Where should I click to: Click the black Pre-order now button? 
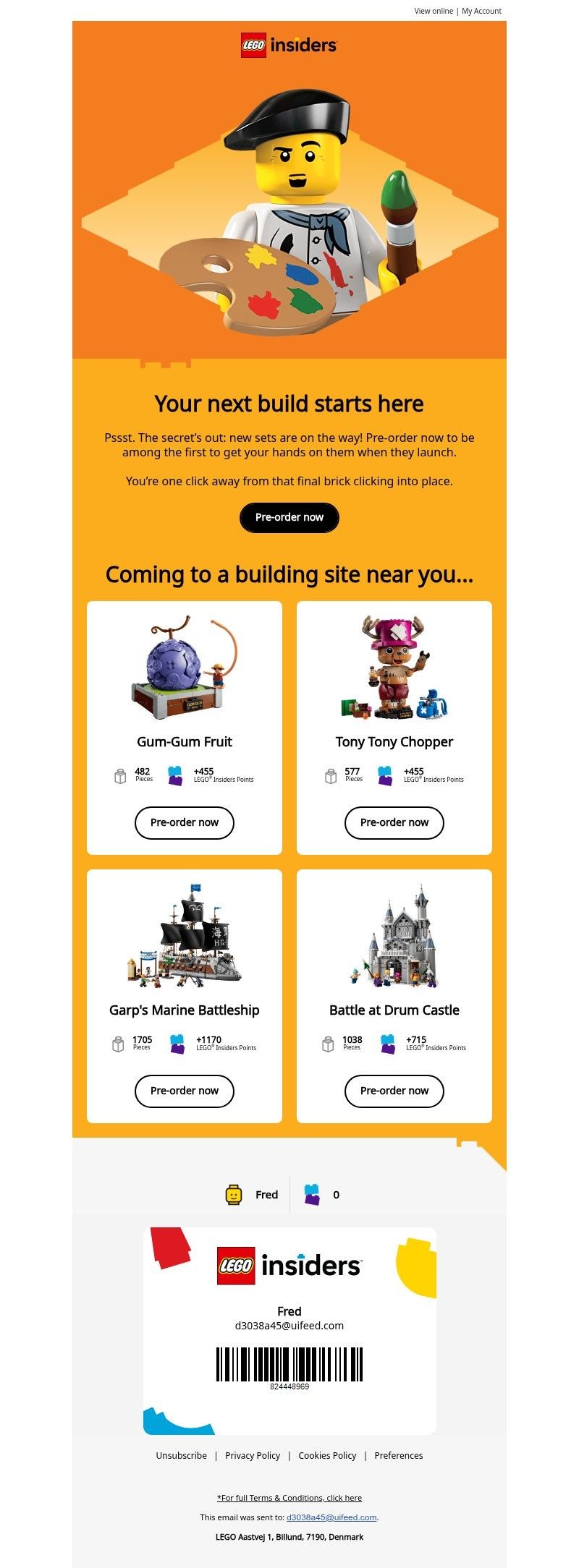point(289,517)
